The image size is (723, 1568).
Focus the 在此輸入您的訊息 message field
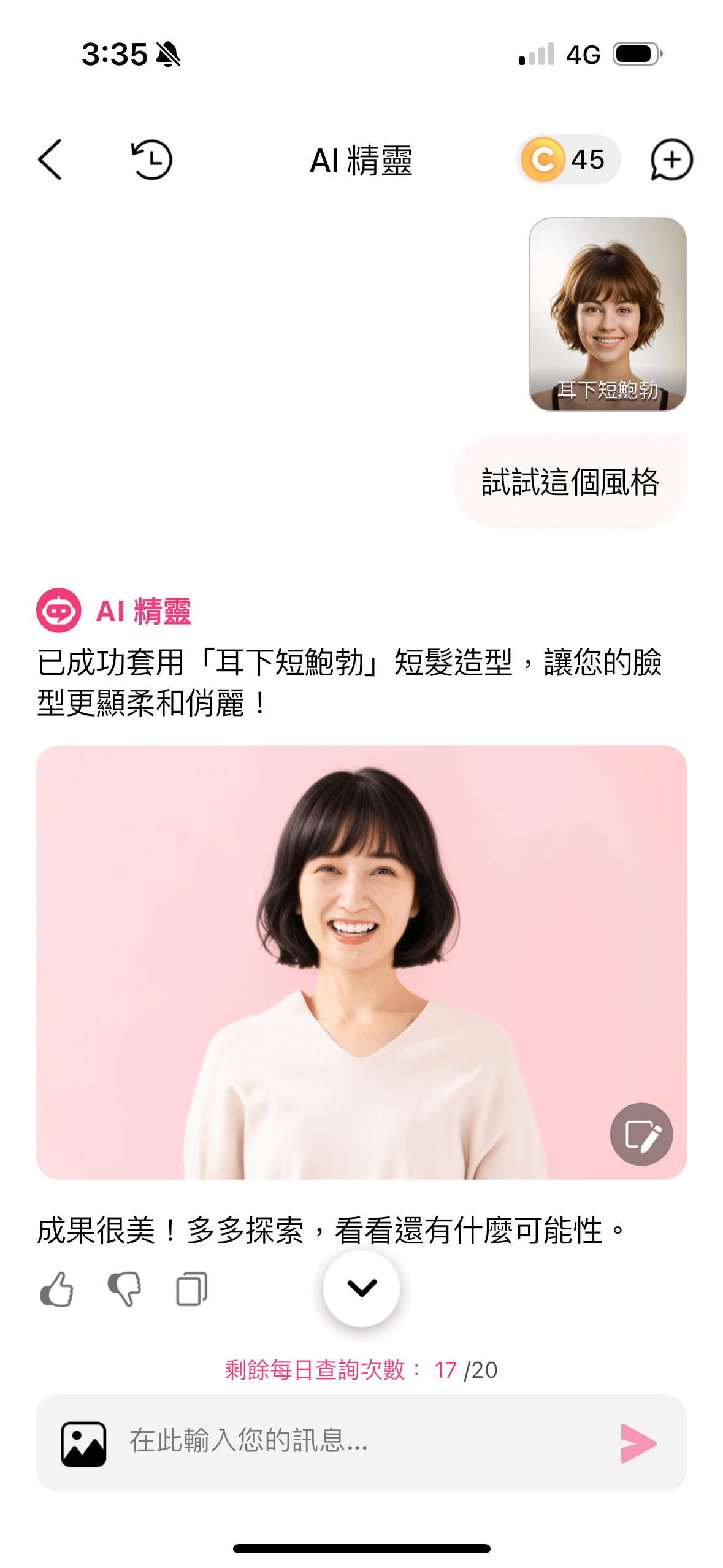tap(362, 1441)
